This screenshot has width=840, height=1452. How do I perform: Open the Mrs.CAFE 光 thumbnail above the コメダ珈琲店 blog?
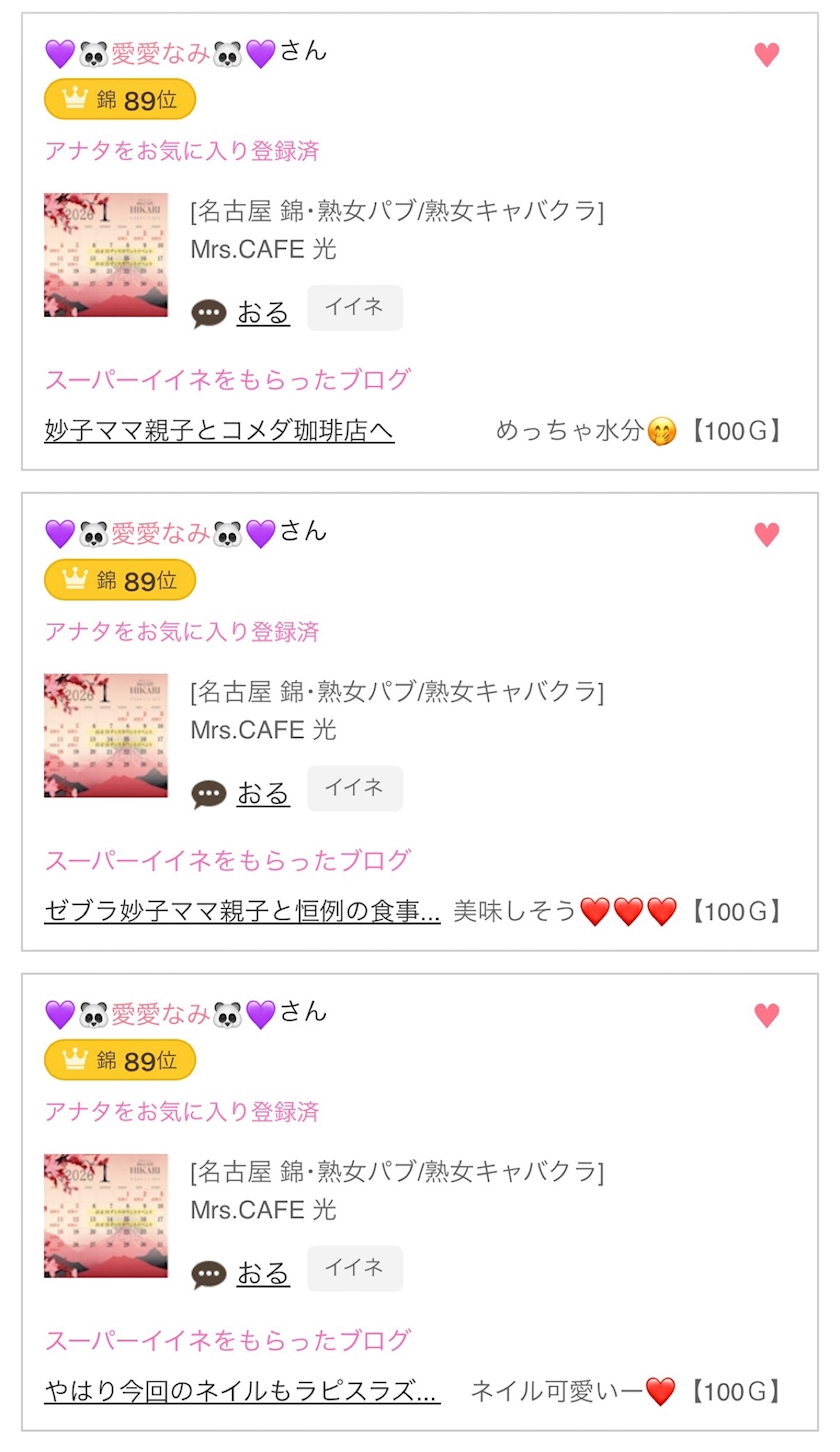pyautogui.click(x=106, y=255)
